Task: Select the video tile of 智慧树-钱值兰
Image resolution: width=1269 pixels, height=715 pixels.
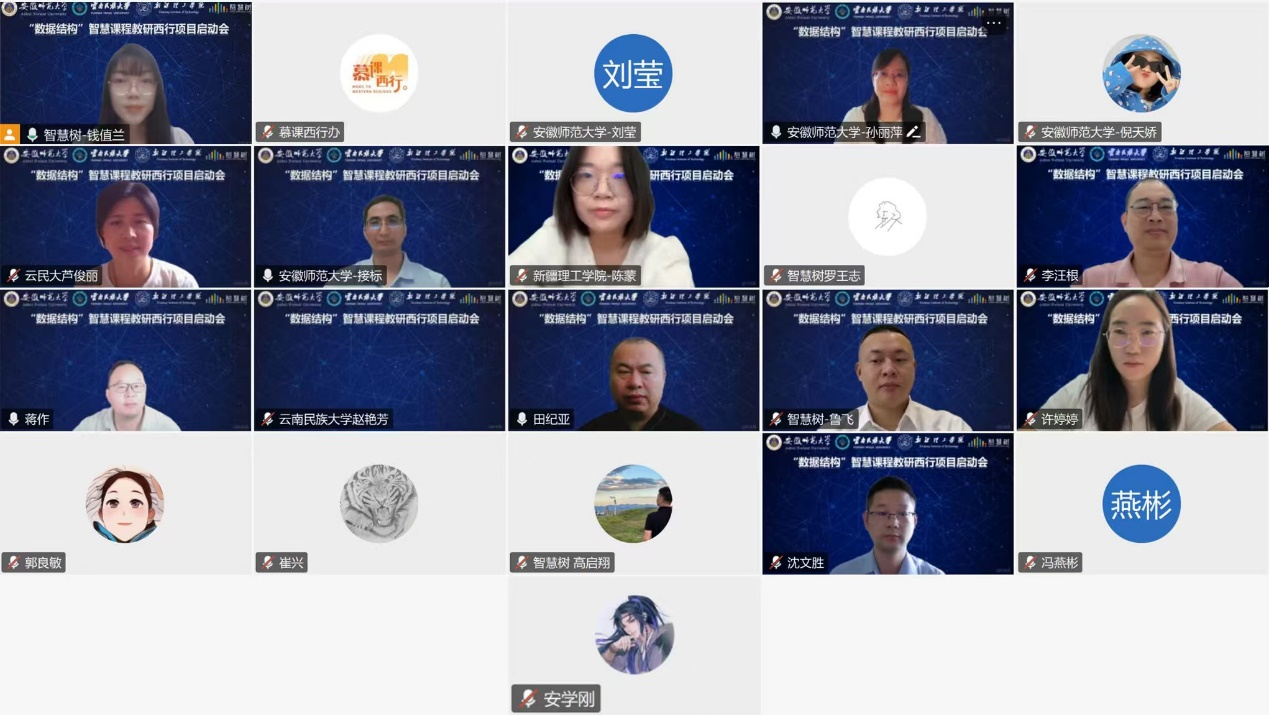Action: click(x=126, y=74)
